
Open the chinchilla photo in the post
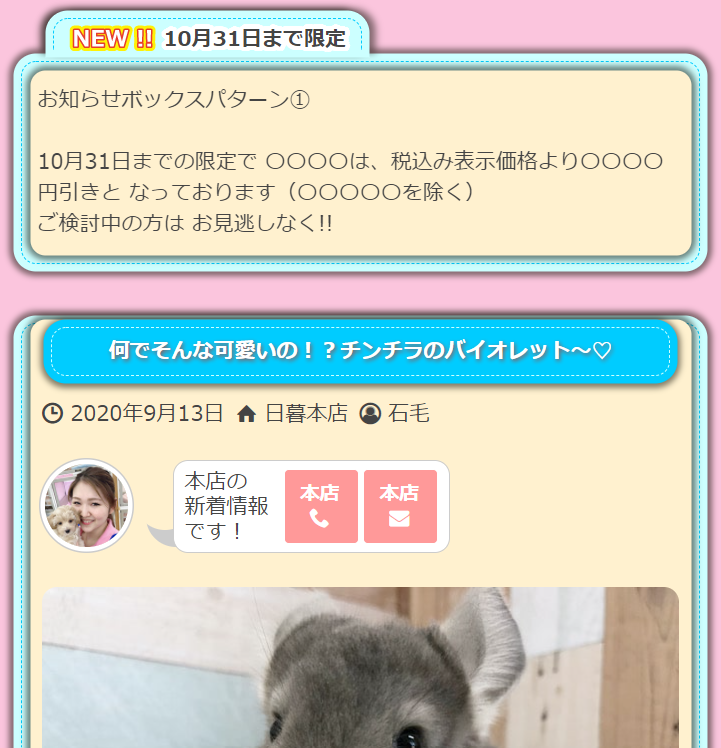click(360, 668)
